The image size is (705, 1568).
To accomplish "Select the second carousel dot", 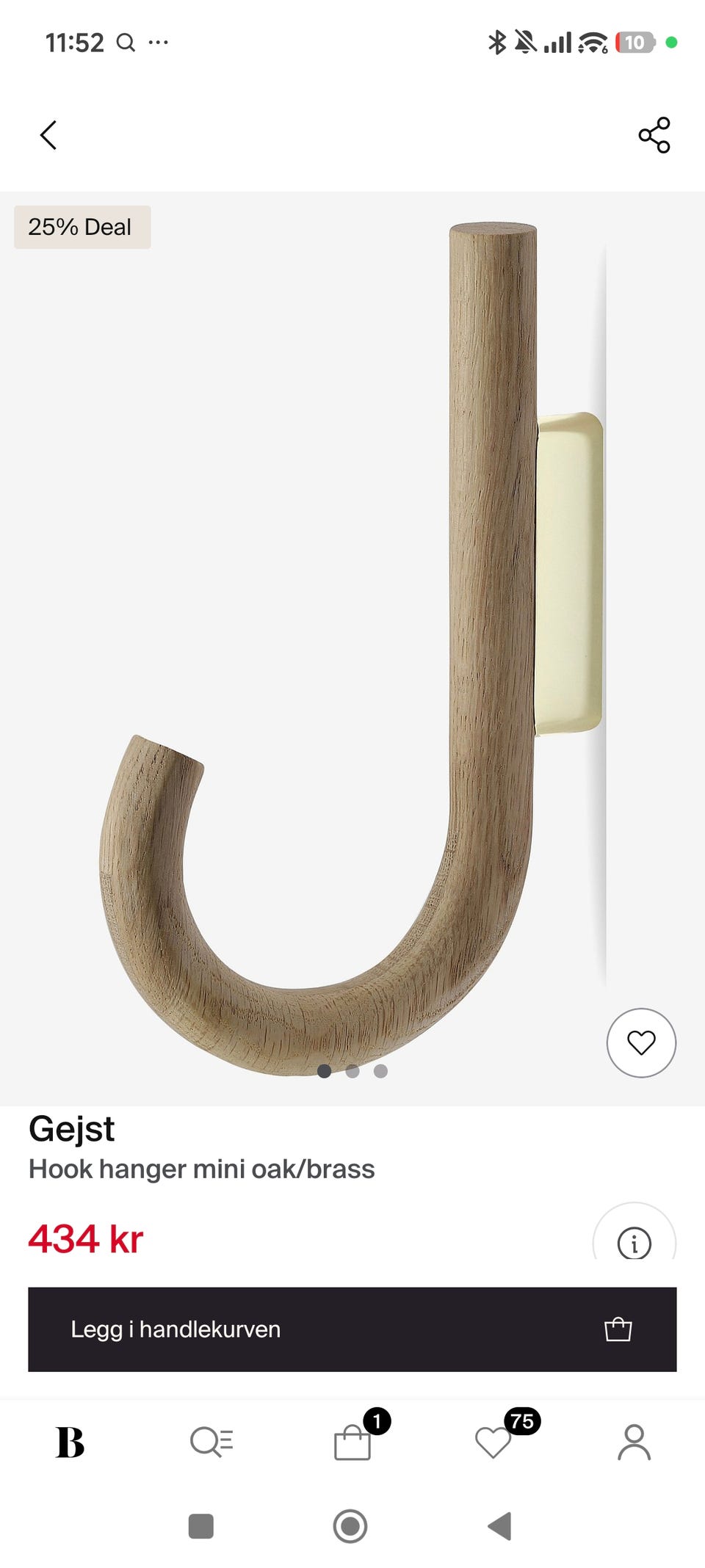I will click(352, 1071).
